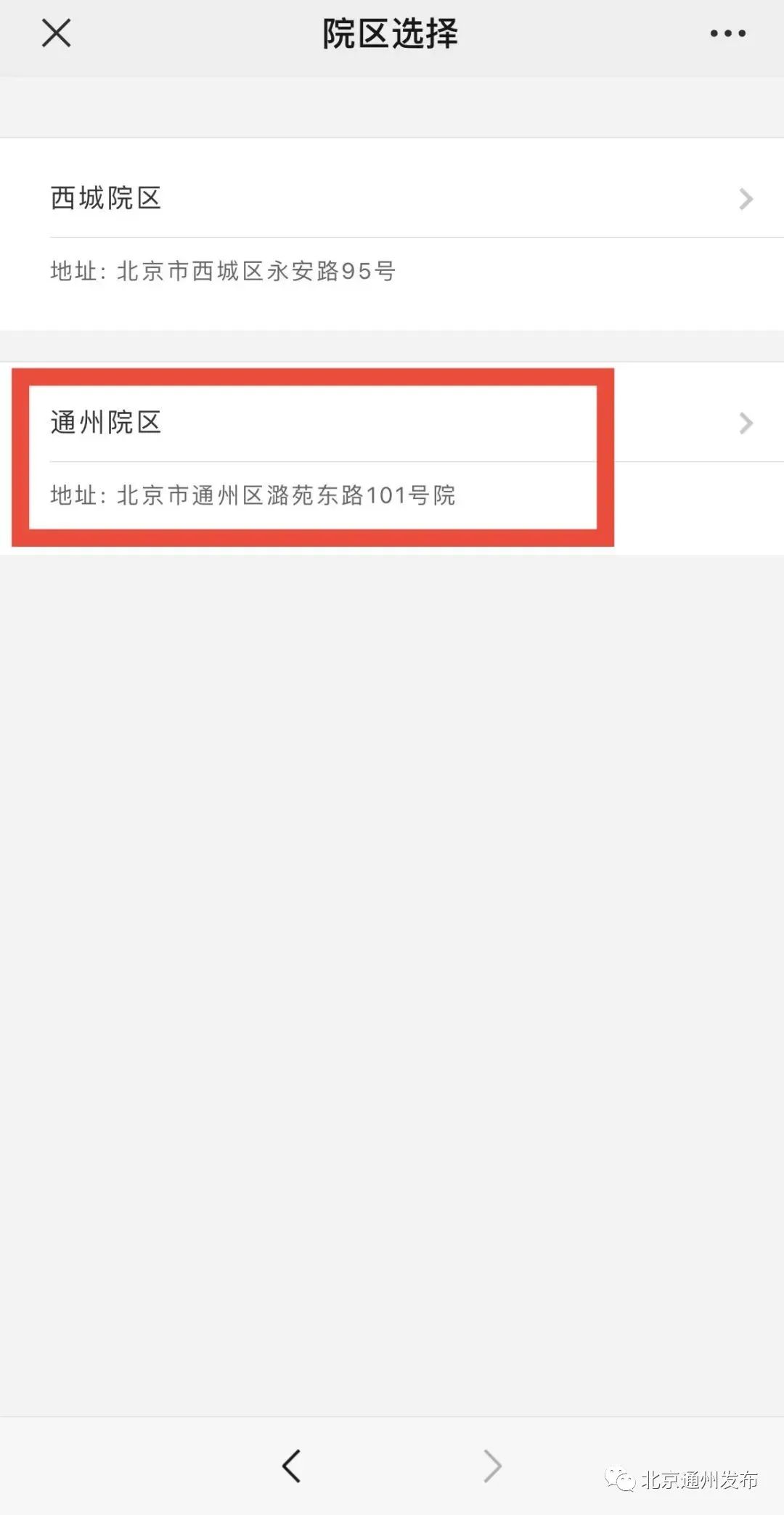Open the three-dot overflow menu

coord(727,33)
